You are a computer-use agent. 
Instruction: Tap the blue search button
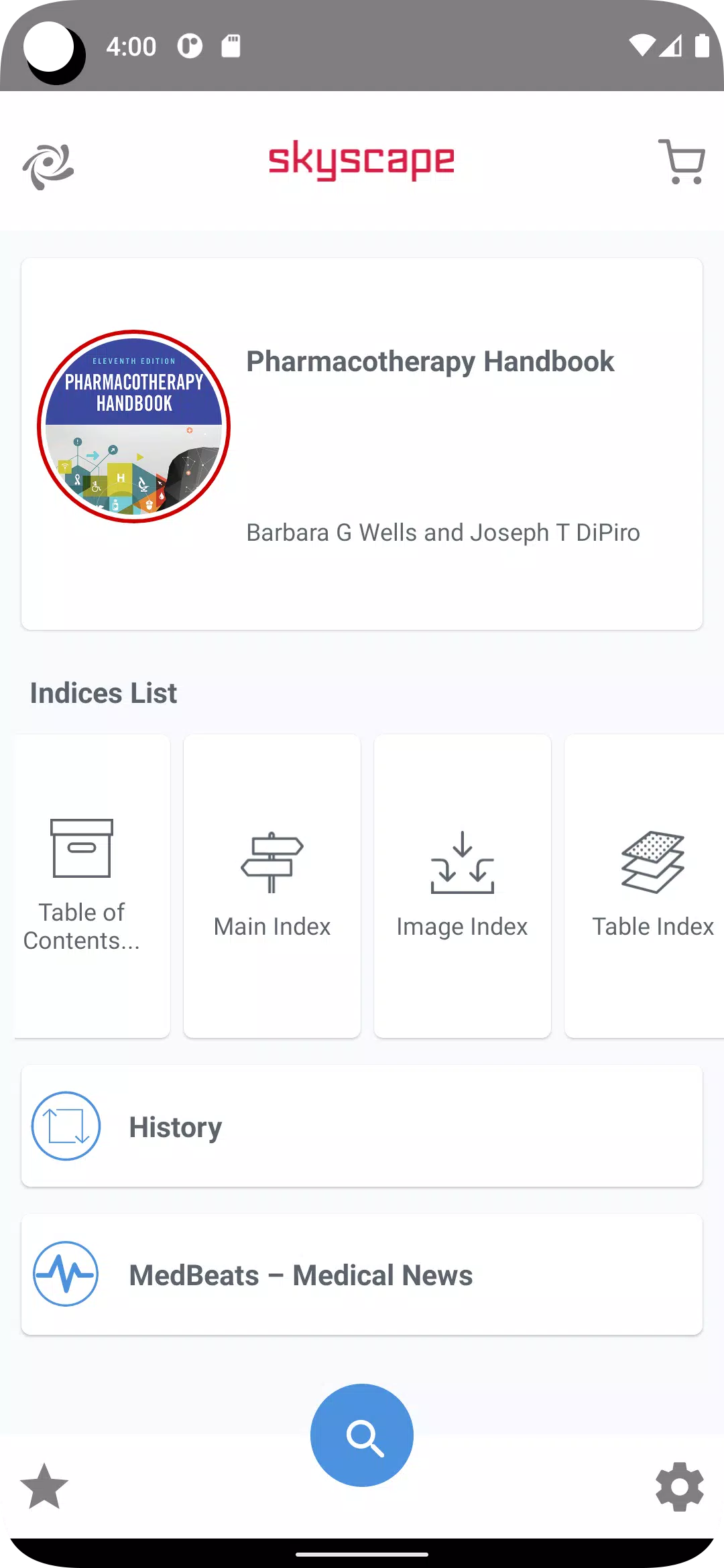(x=362, y=1435)
